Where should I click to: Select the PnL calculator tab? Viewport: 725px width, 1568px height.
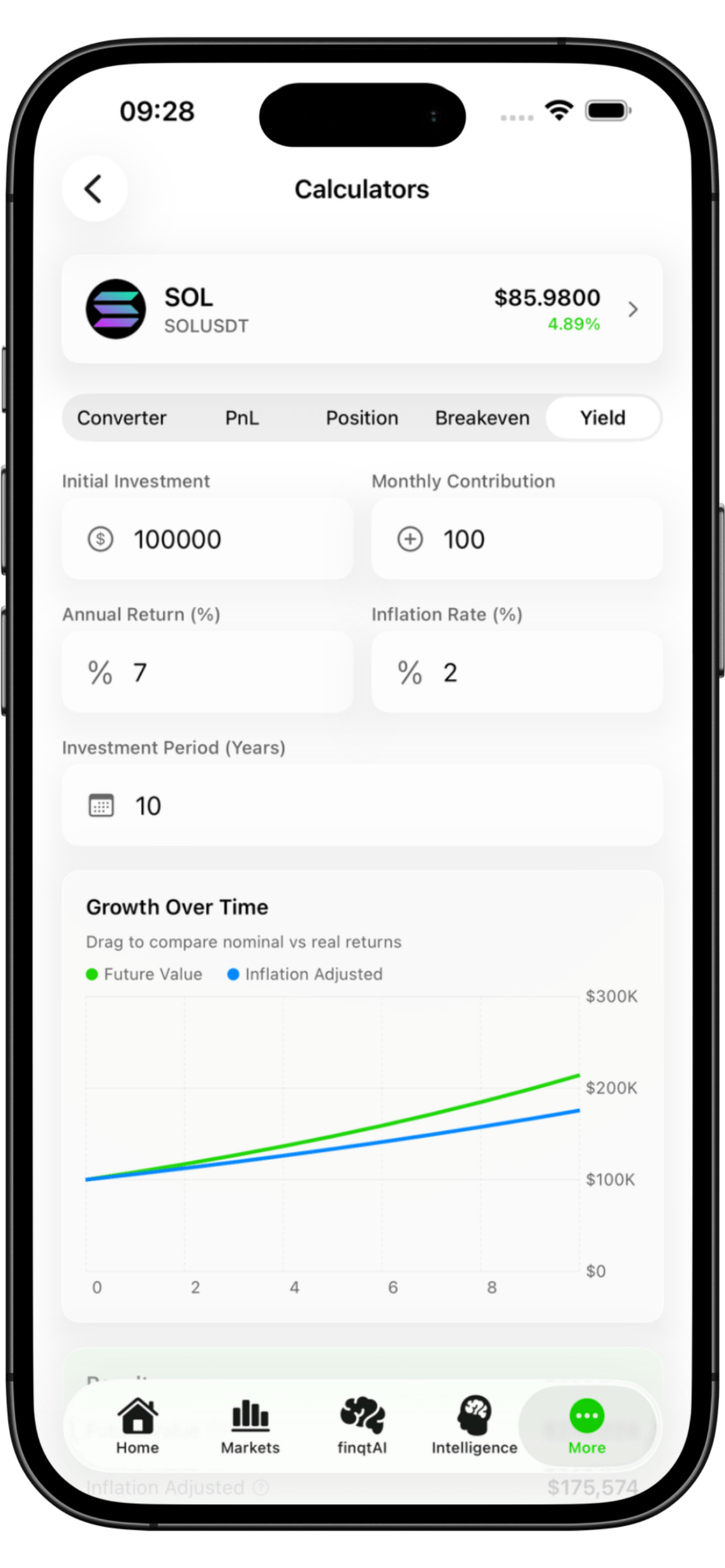[x=242, y=418]
